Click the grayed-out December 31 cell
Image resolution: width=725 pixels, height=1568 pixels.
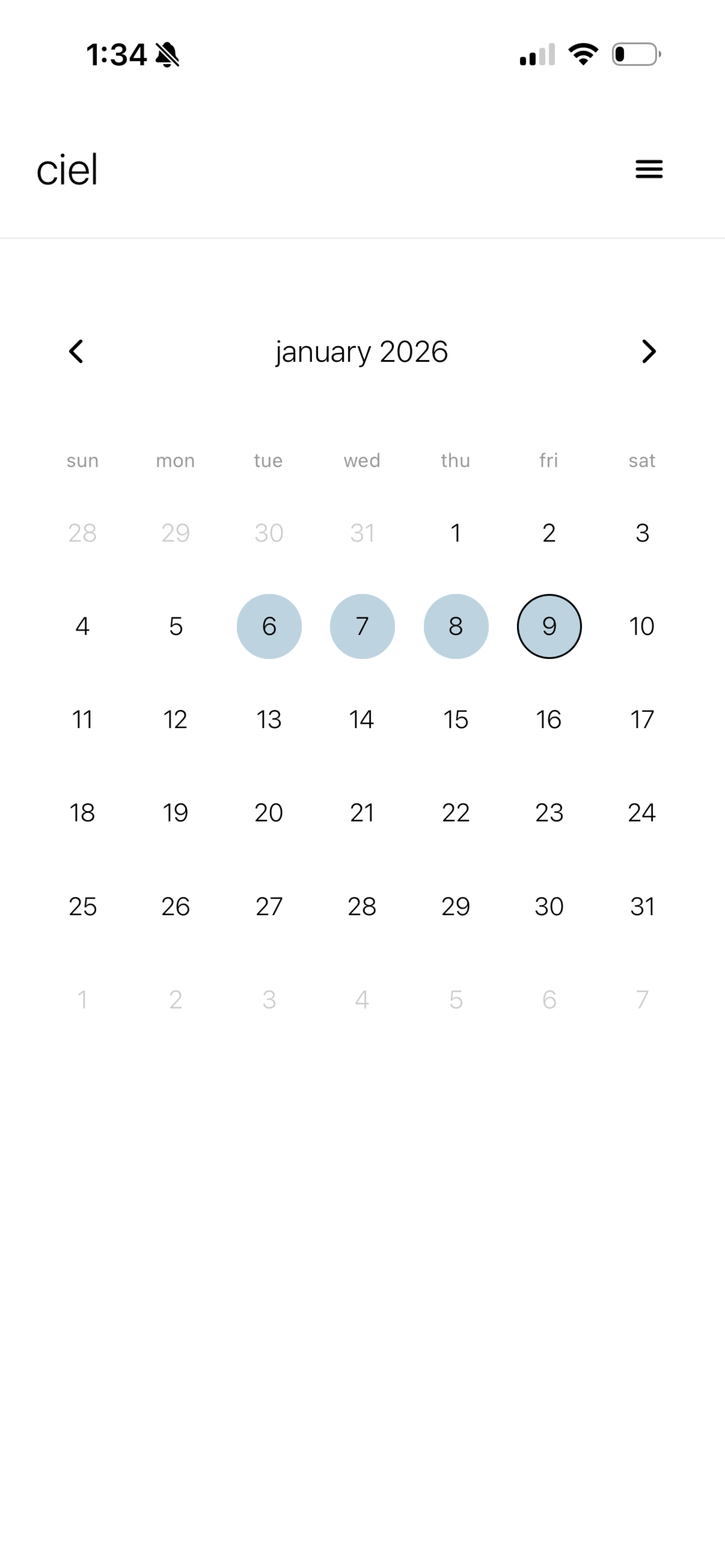[x=362, y=533]
